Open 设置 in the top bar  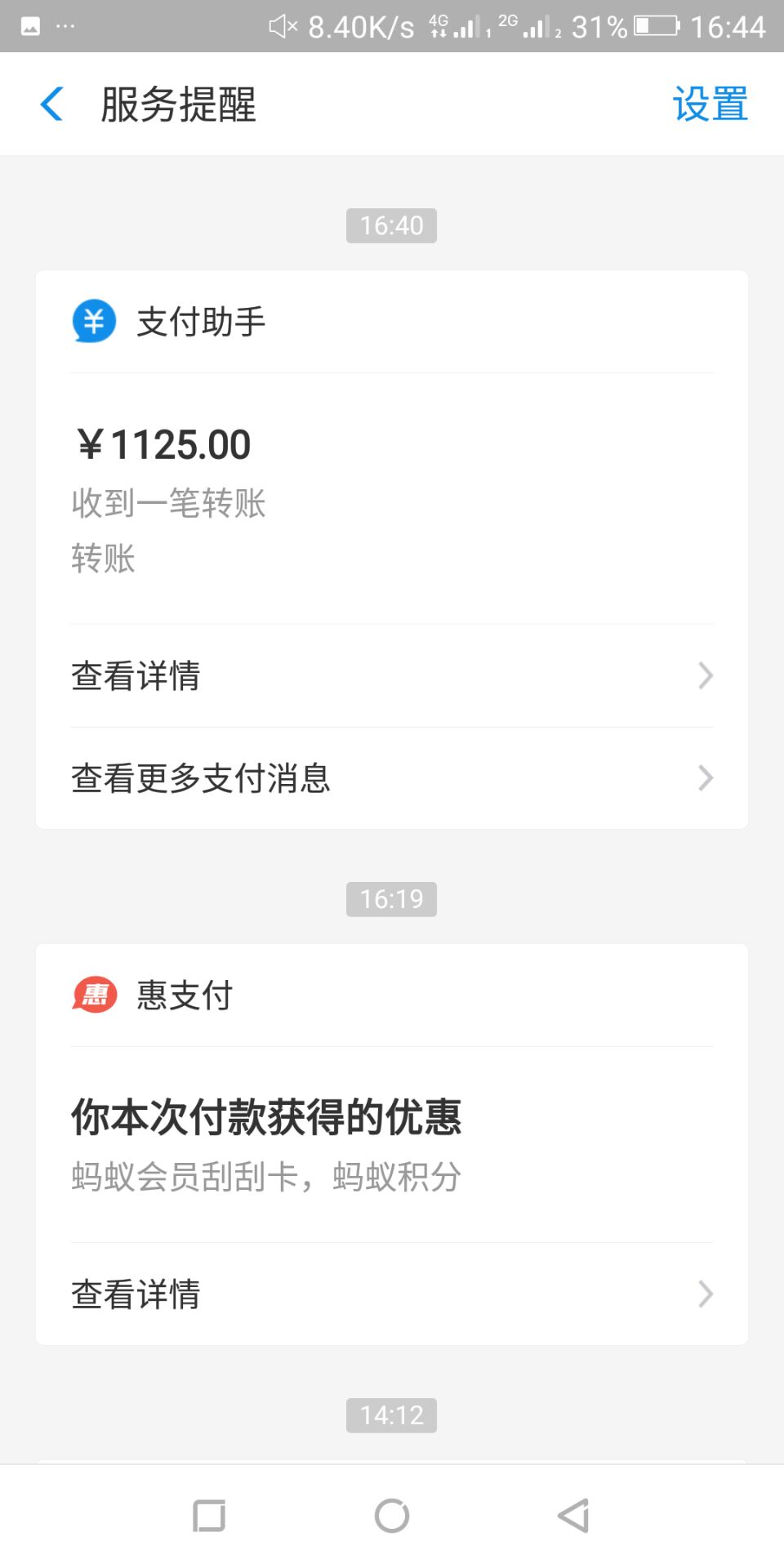click(710, 105)
